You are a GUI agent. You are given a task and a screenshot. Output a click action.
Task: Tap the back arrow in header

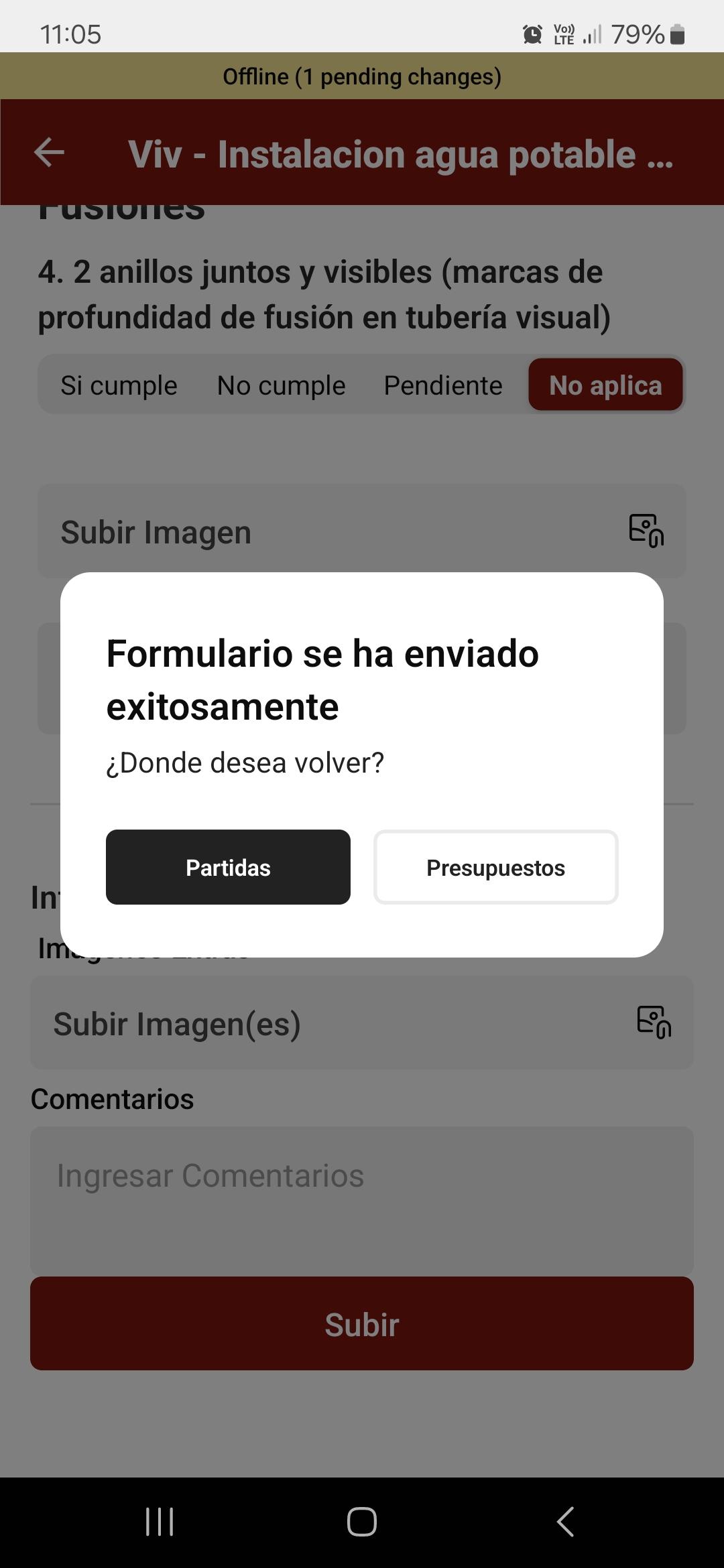(x=49, y=152)
